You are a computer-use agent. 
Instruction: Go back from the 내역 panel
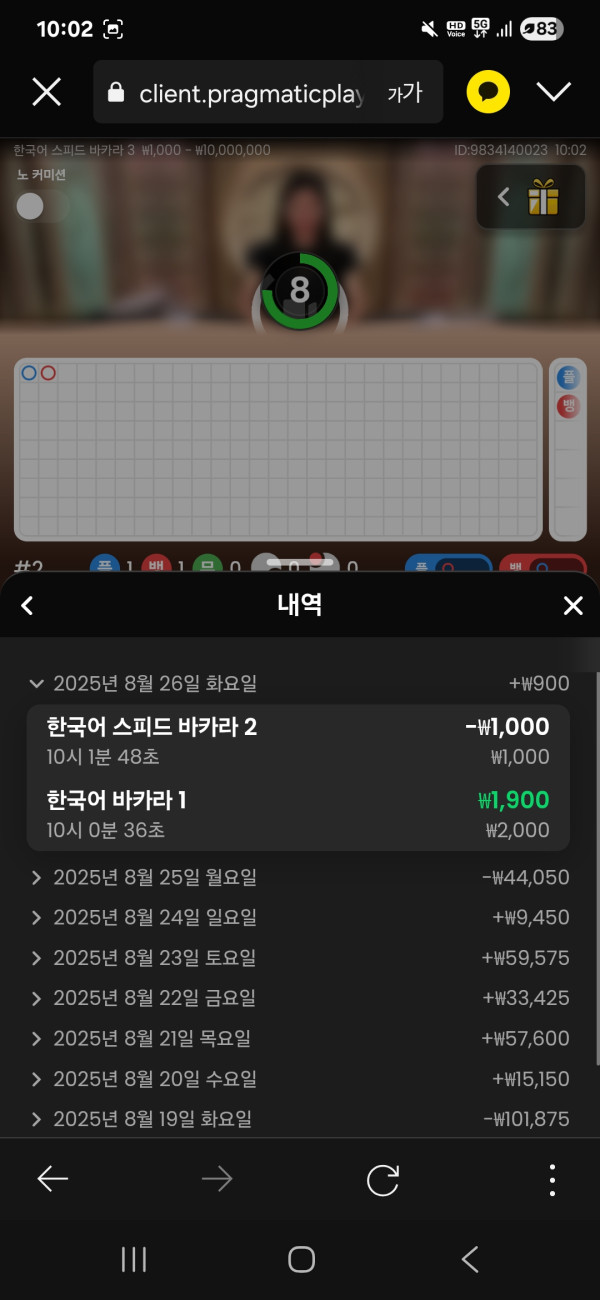click(x=27, y=605)
